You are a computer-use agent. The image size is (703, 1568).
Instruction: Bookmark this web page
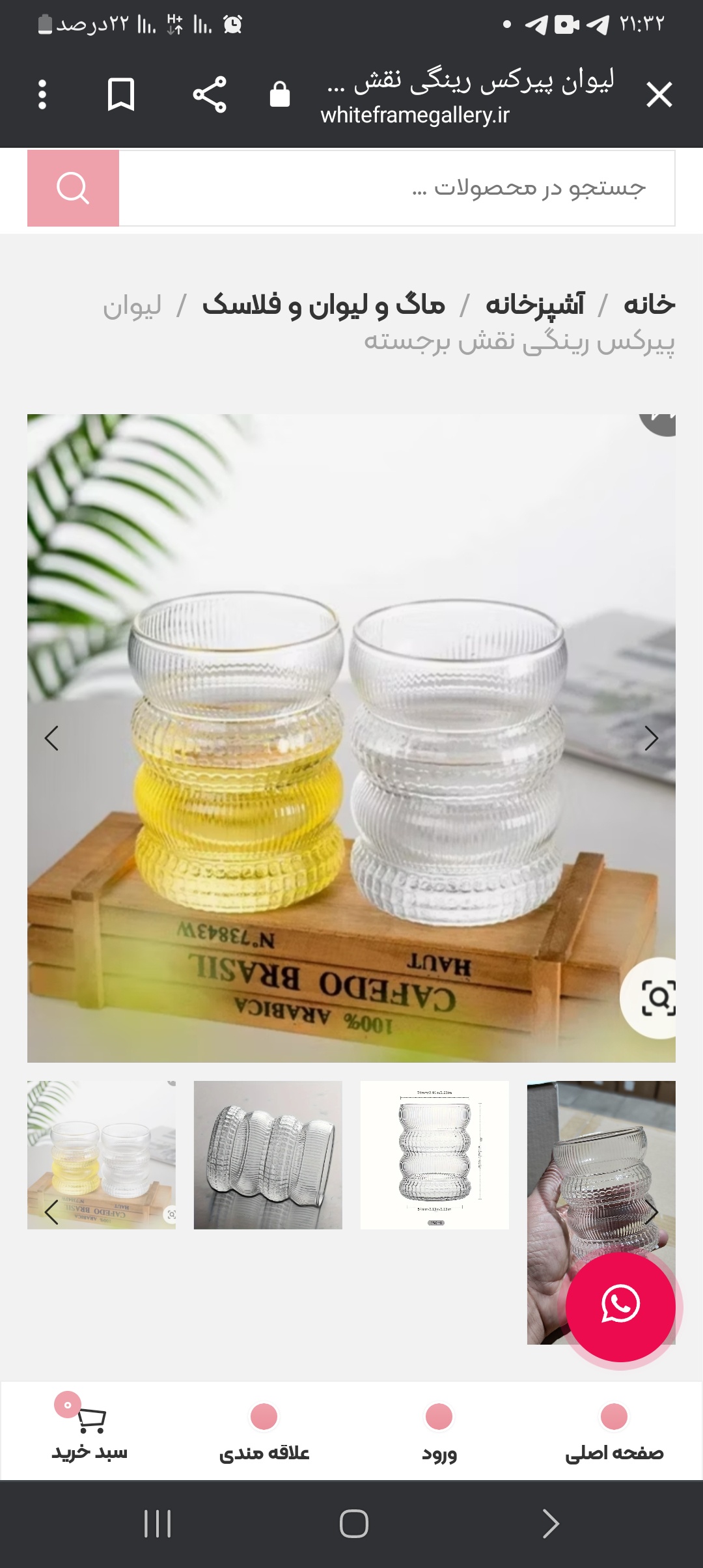click(x=120, y=95)
